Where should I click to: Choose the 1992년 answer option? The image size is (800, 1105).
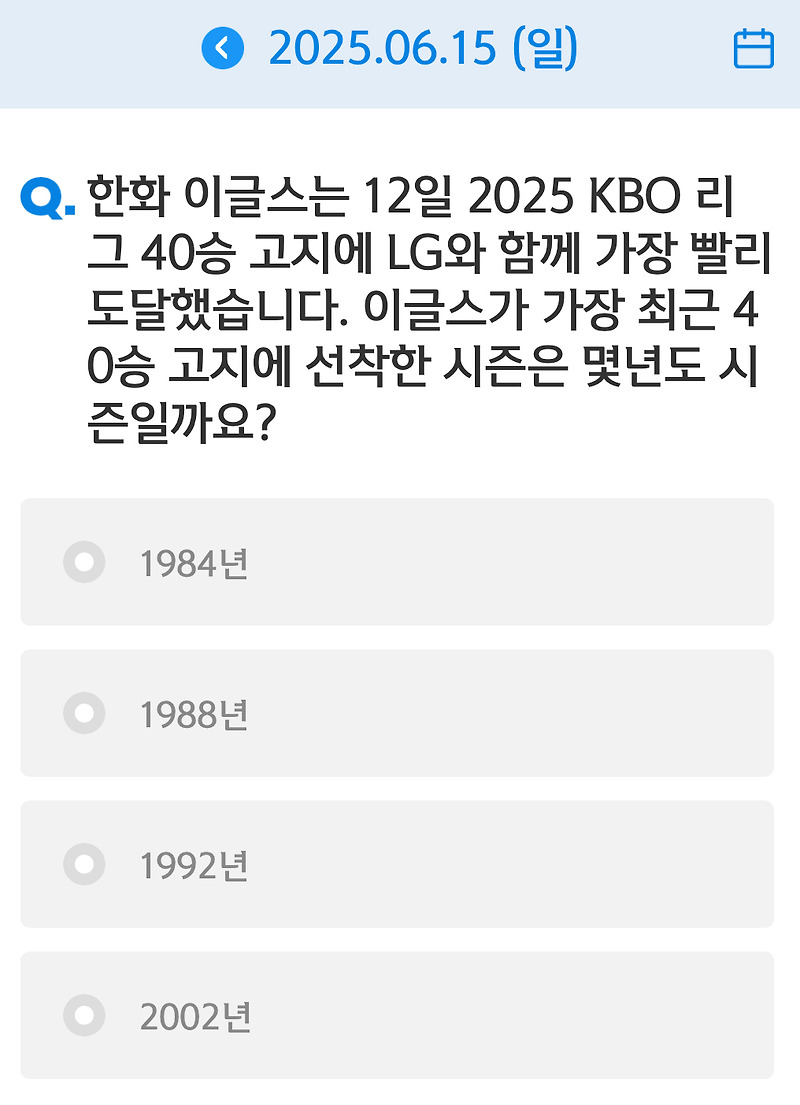(400, 865)
